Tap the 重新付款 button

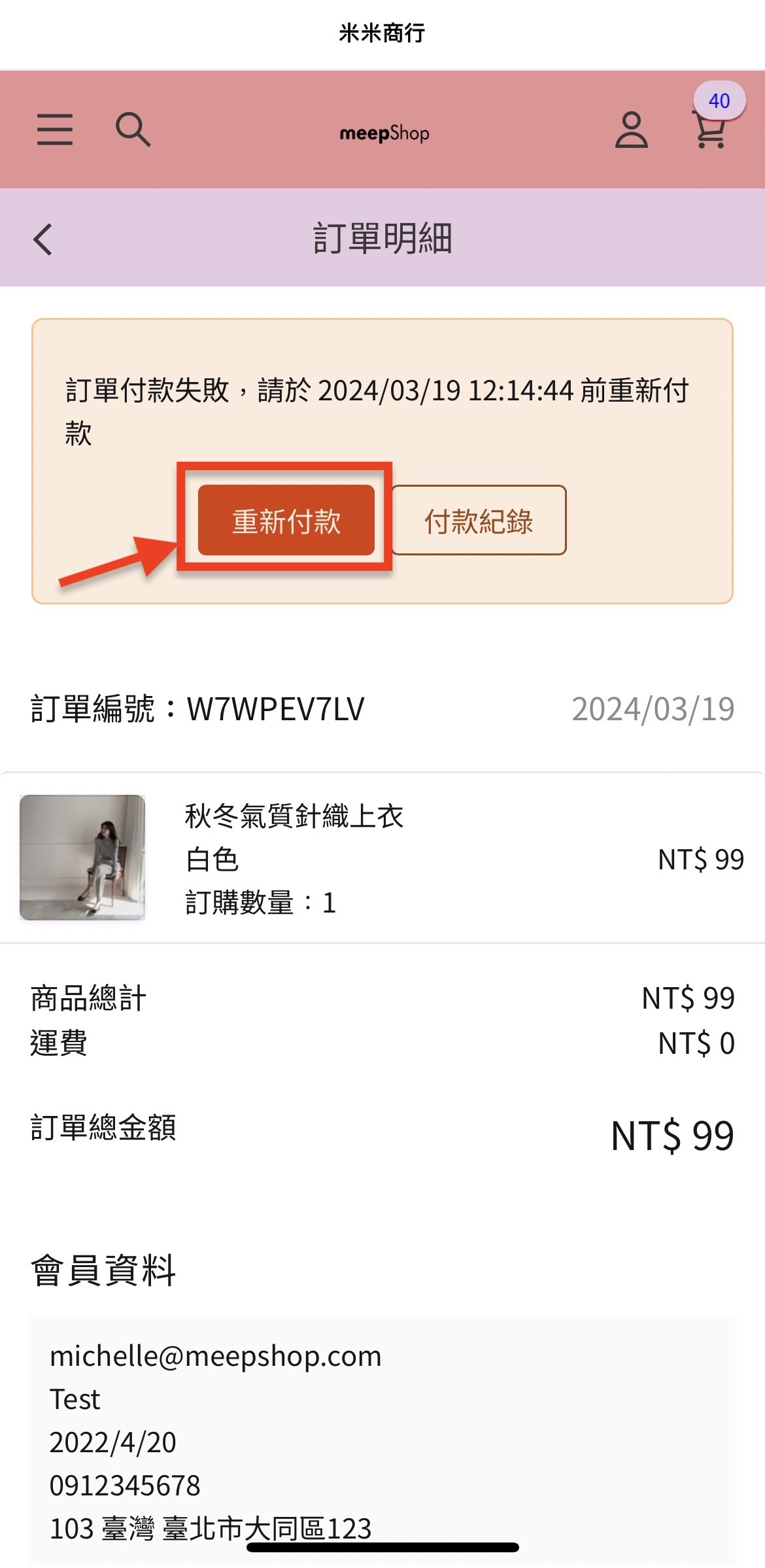(286, 521)
